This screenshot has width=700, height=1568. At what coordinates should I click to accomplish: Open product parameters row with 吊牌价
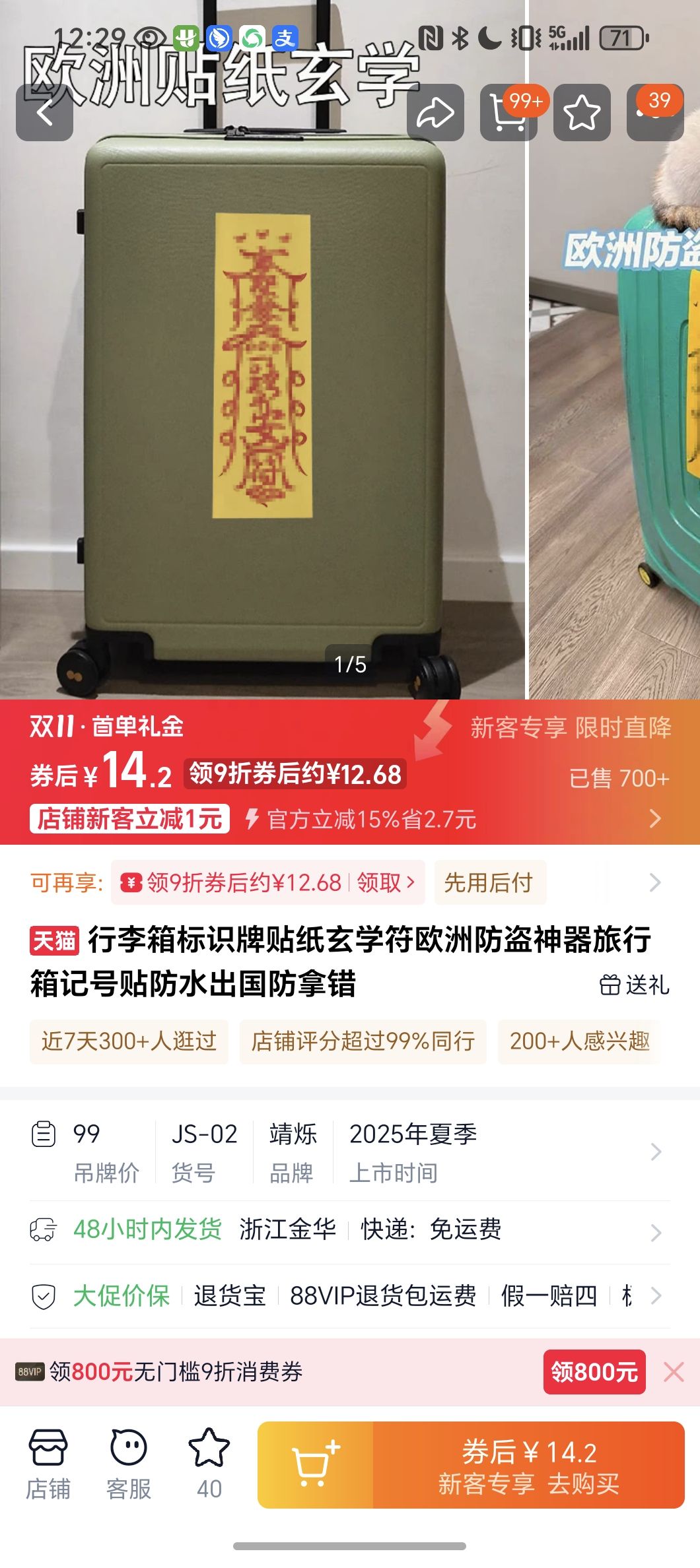coord(350,1152)
